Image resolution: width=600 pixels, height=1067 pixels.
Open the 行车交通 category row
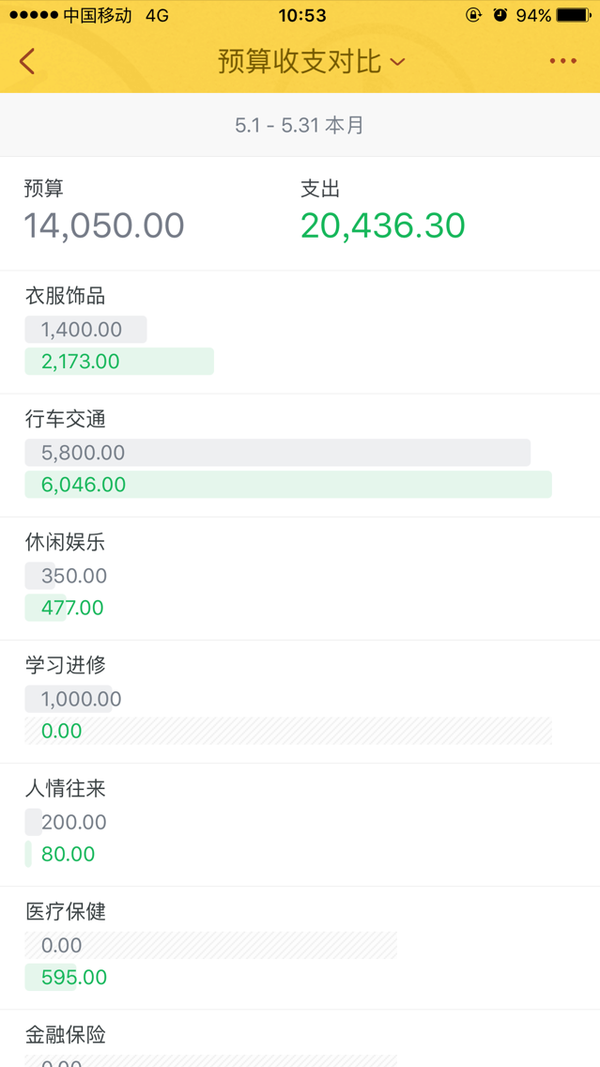tap(300, 455)
